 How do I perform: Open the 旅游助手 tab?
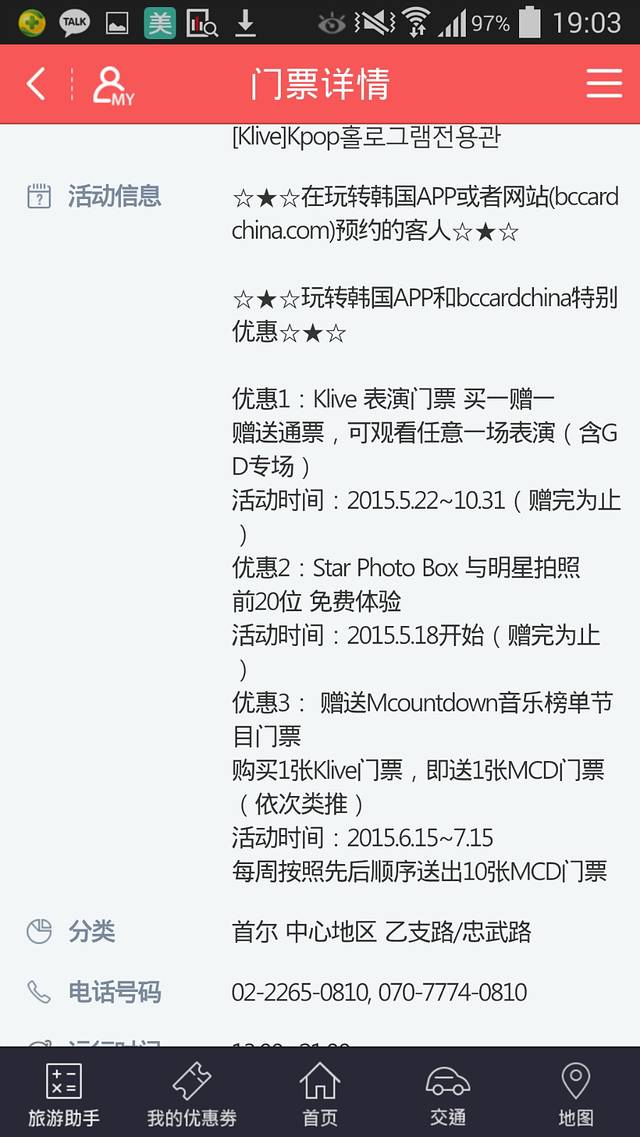click(x=63, y=1094)
